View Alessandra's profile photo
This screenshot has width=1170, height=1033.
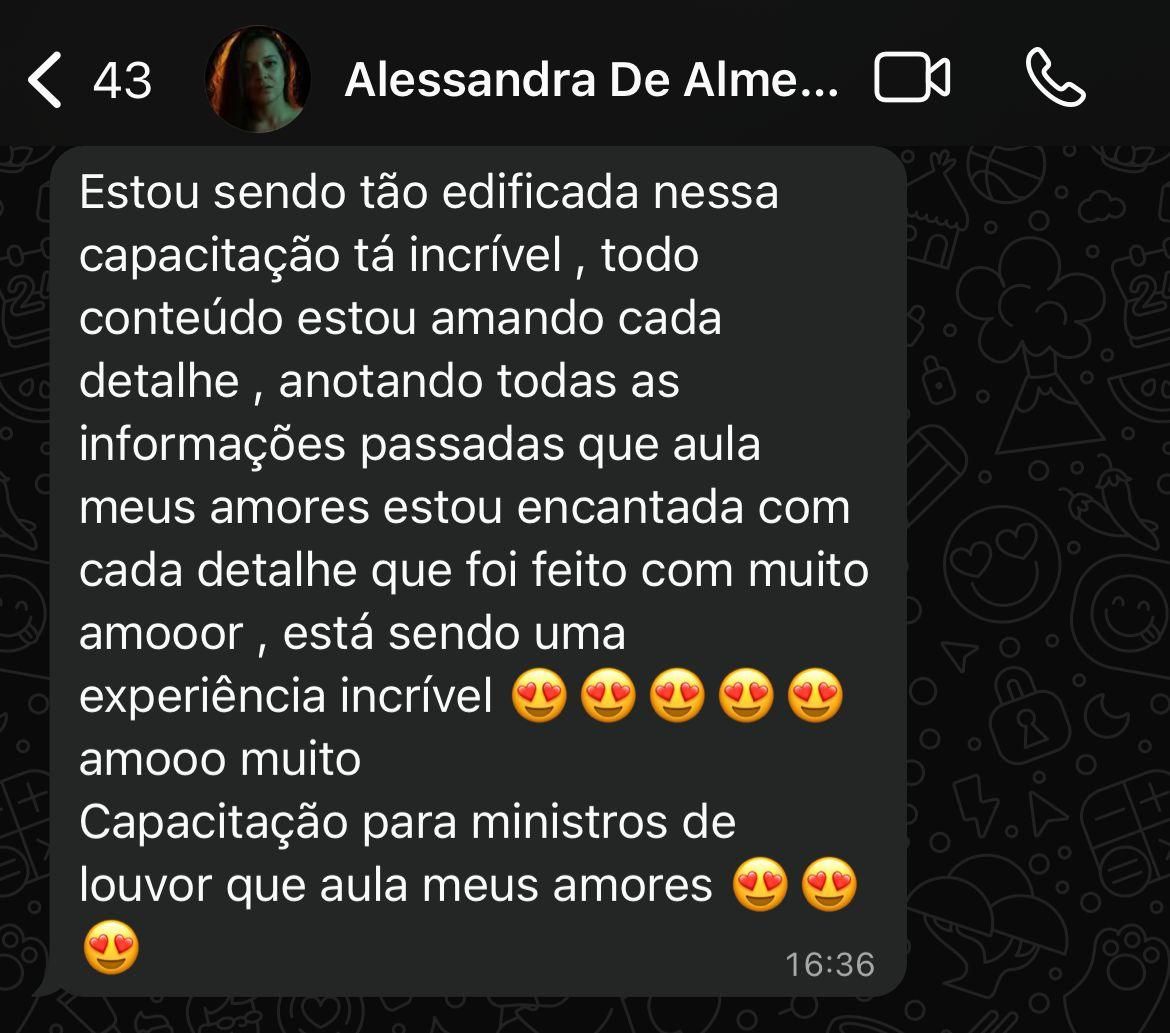pyautogui.click(x=257, y=79)
